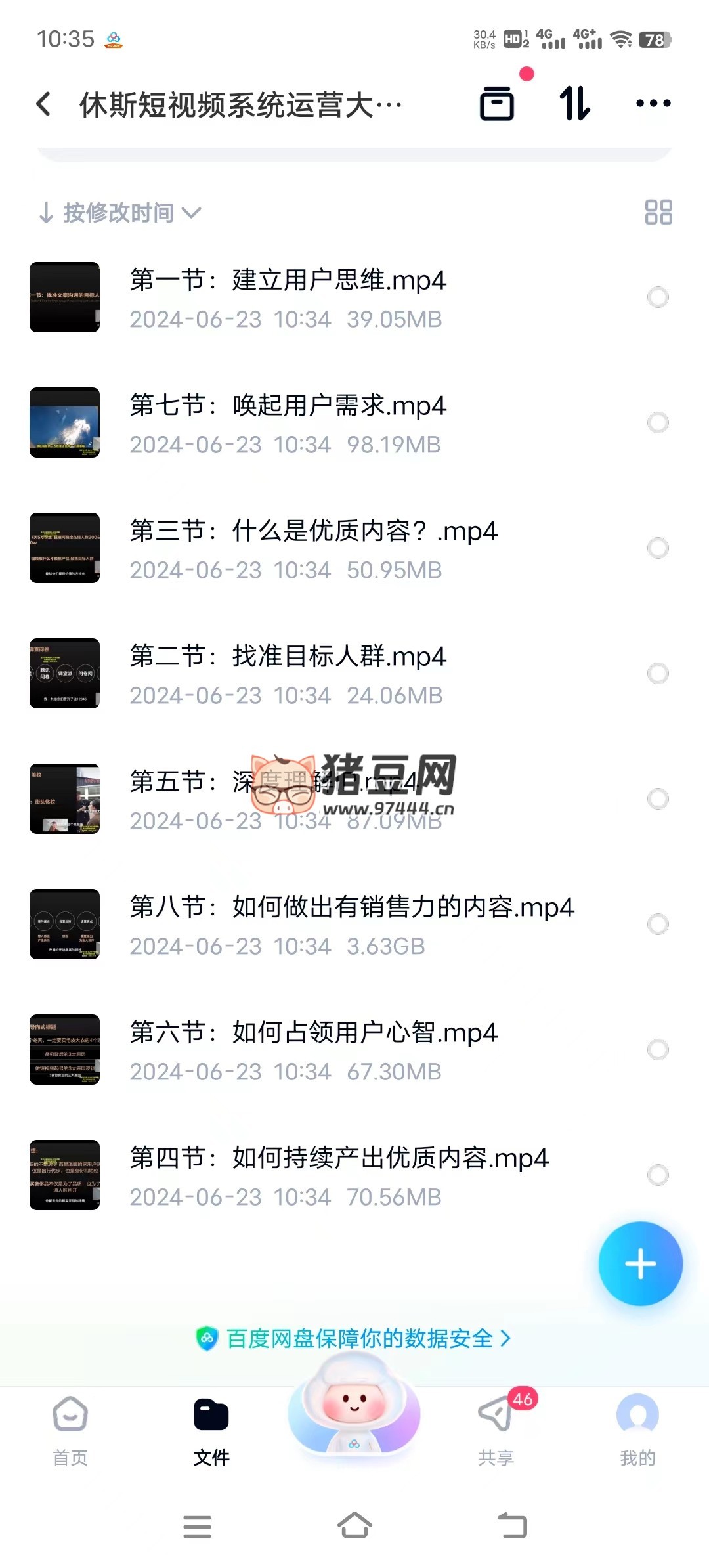Tap the blue plus floating button
Viewport: 709px width, 1568px height.
640,1264
